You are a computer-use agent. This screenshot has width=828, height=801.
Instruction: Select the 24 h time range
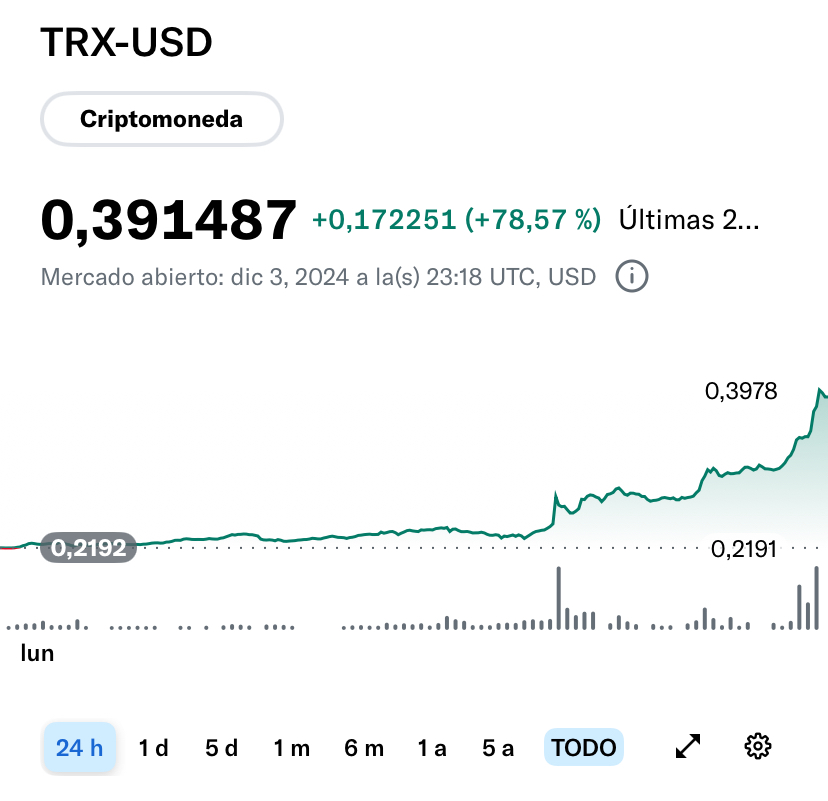79,748
